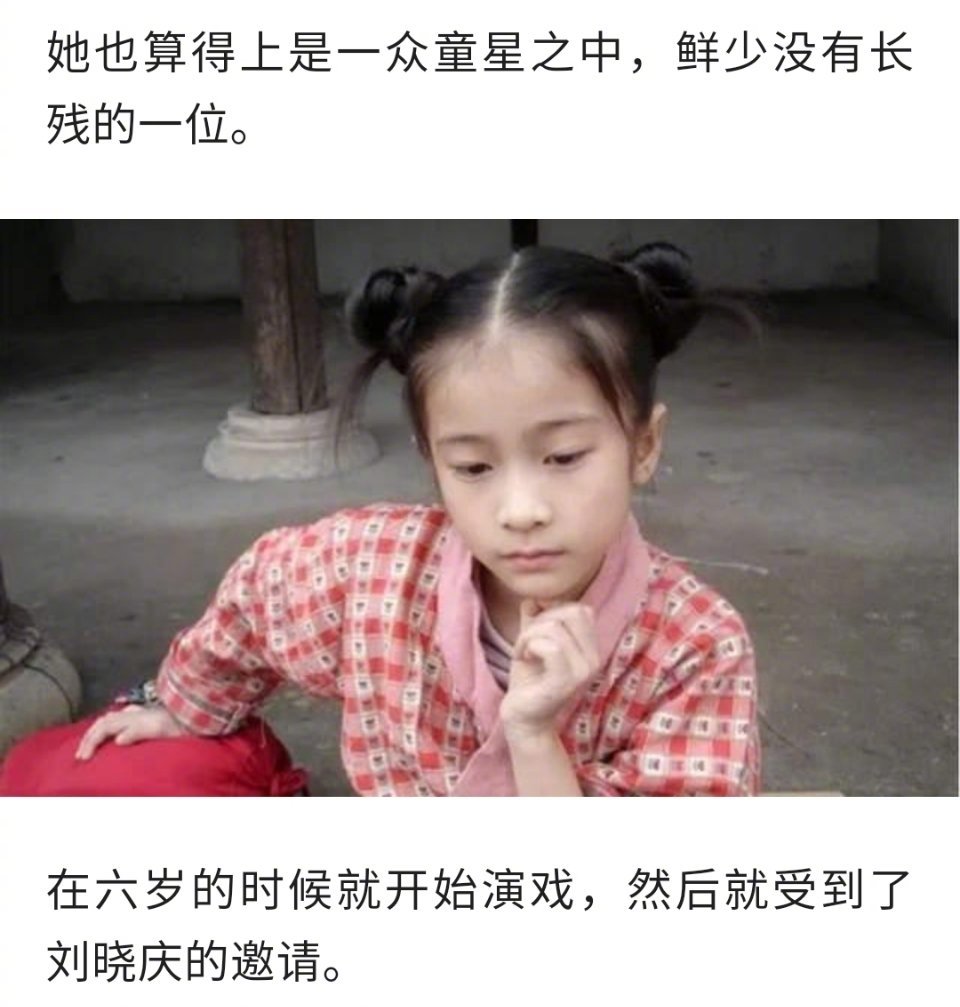Open the article photo of the girl
The width and height of the screenshot is (960, 1007).
[x=480, y=507]
